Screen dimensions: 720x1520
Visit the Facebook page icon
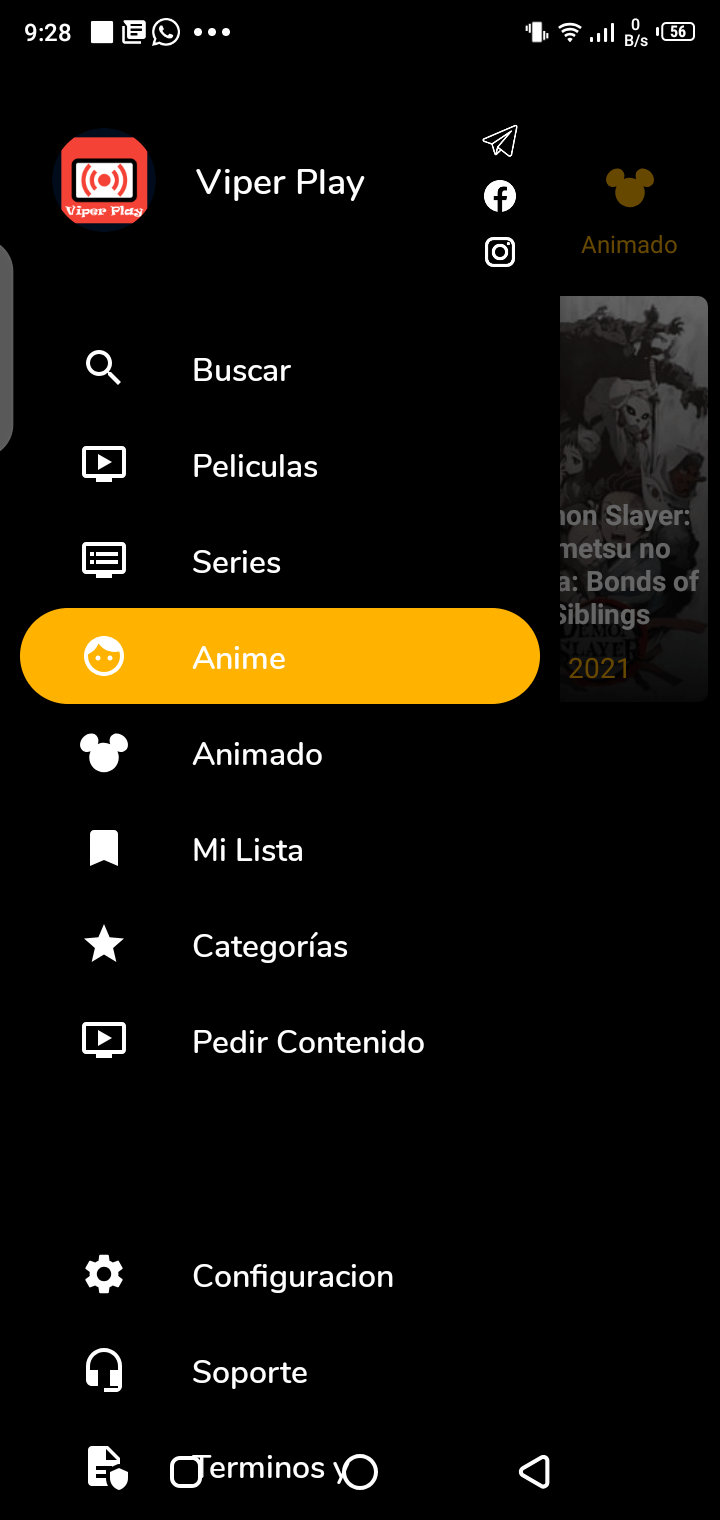pyautogui.click(x=500, y=196)
